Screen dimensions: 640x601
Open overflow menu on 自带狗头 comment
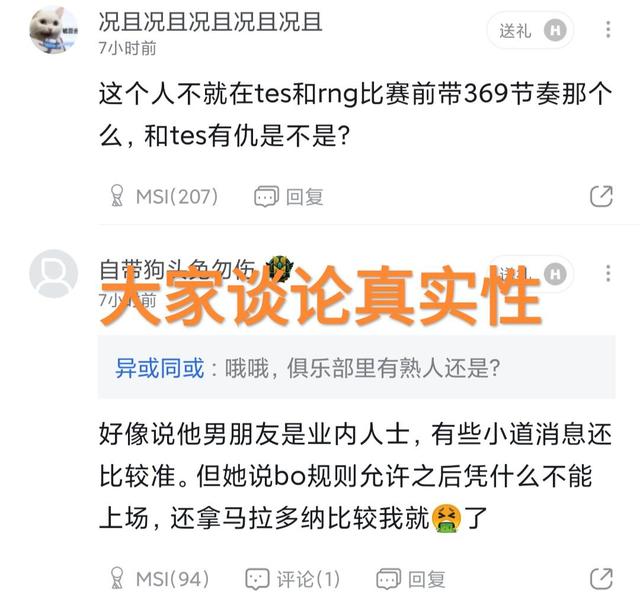click(x=608, y=273)
